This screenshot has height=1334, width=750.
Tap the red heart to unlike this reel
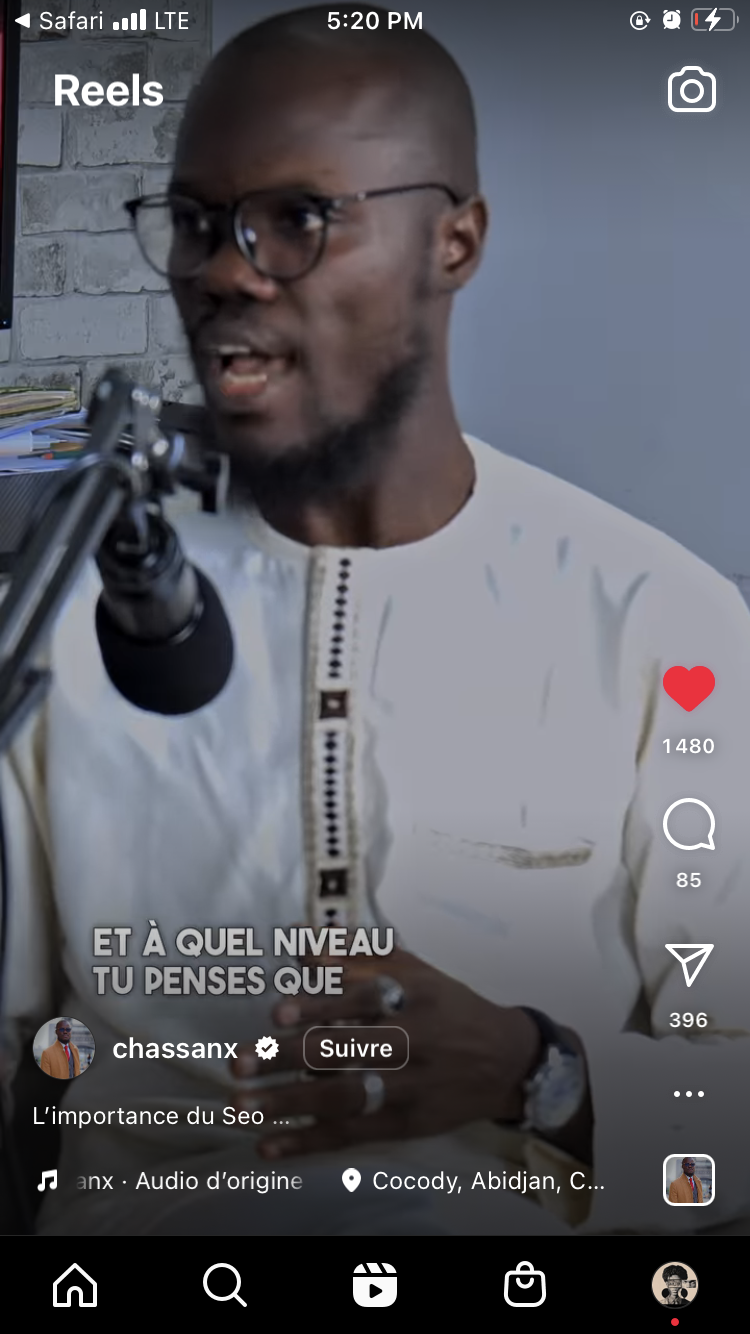[689, 689]
